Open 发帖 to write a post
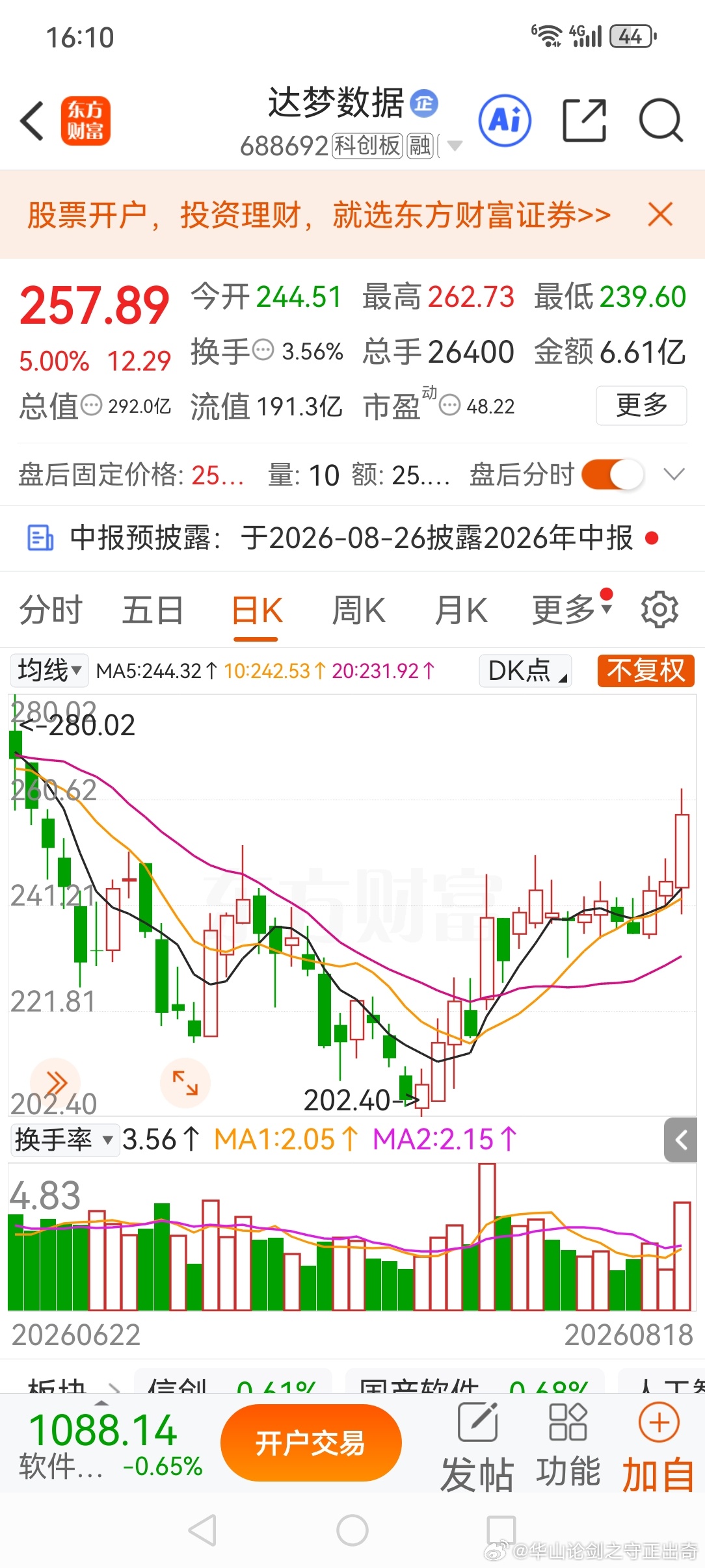Viewport: 705px width, 1568px height. pos(477,1448)
